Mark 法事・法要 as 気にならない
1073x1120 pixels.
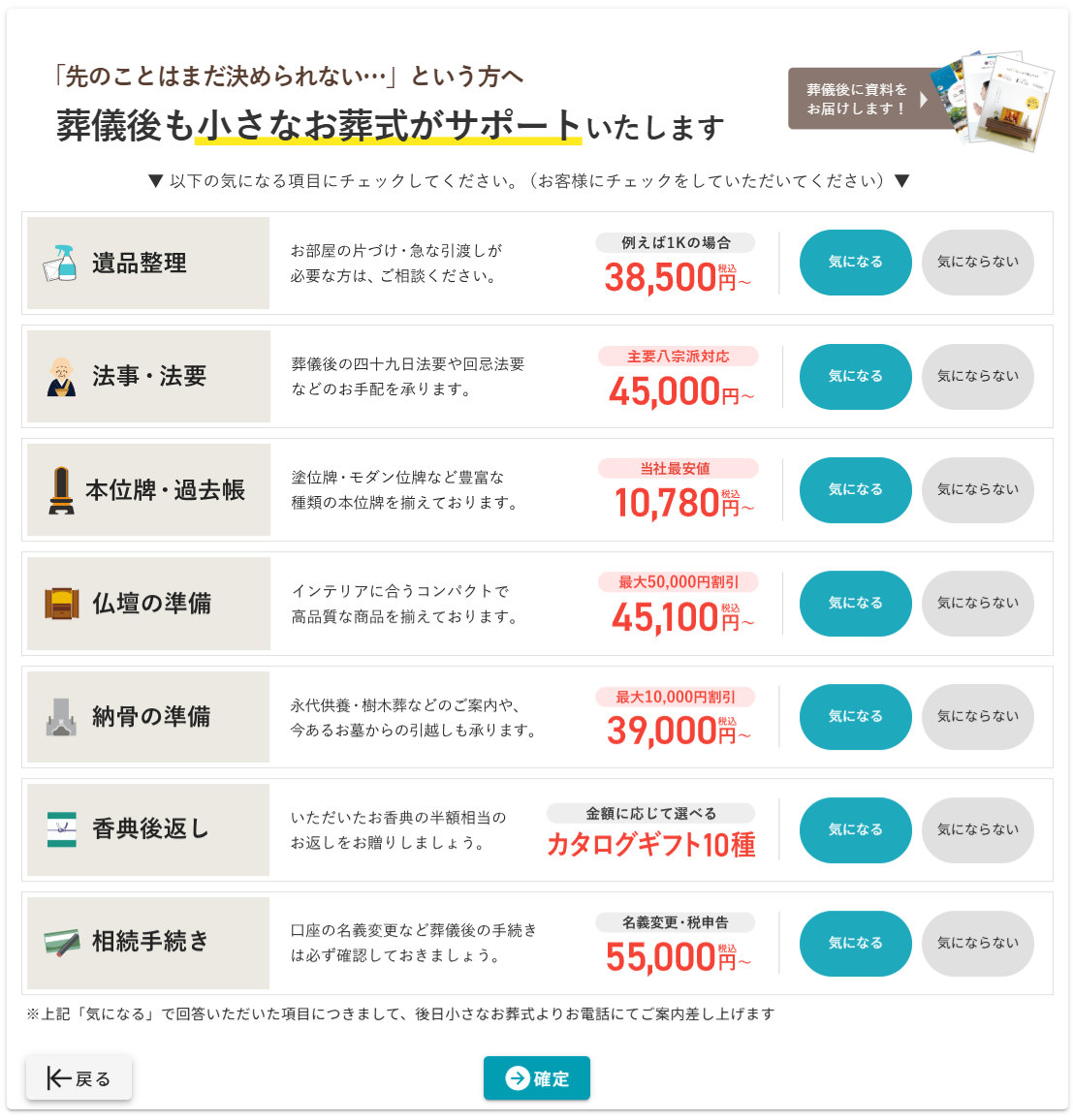[977, 377]
